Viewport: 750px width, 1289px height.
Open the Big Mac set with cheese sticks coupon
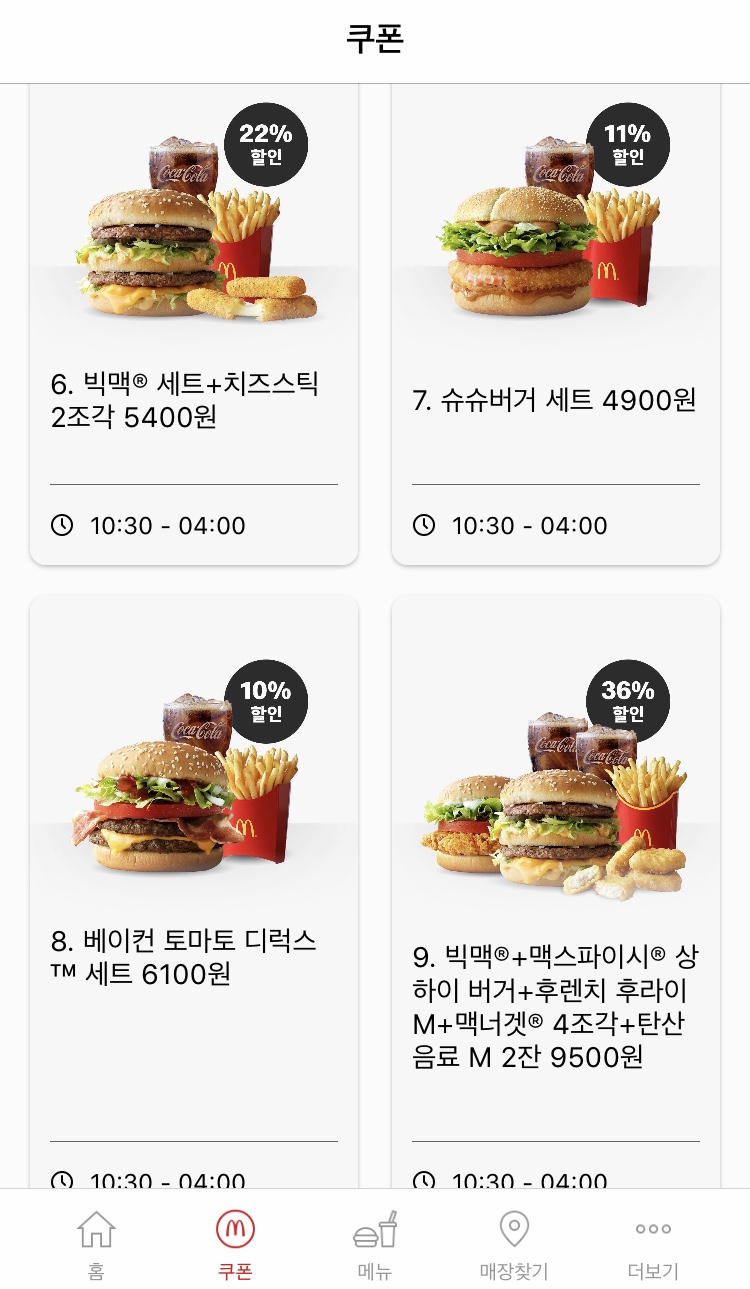[194, 325]
